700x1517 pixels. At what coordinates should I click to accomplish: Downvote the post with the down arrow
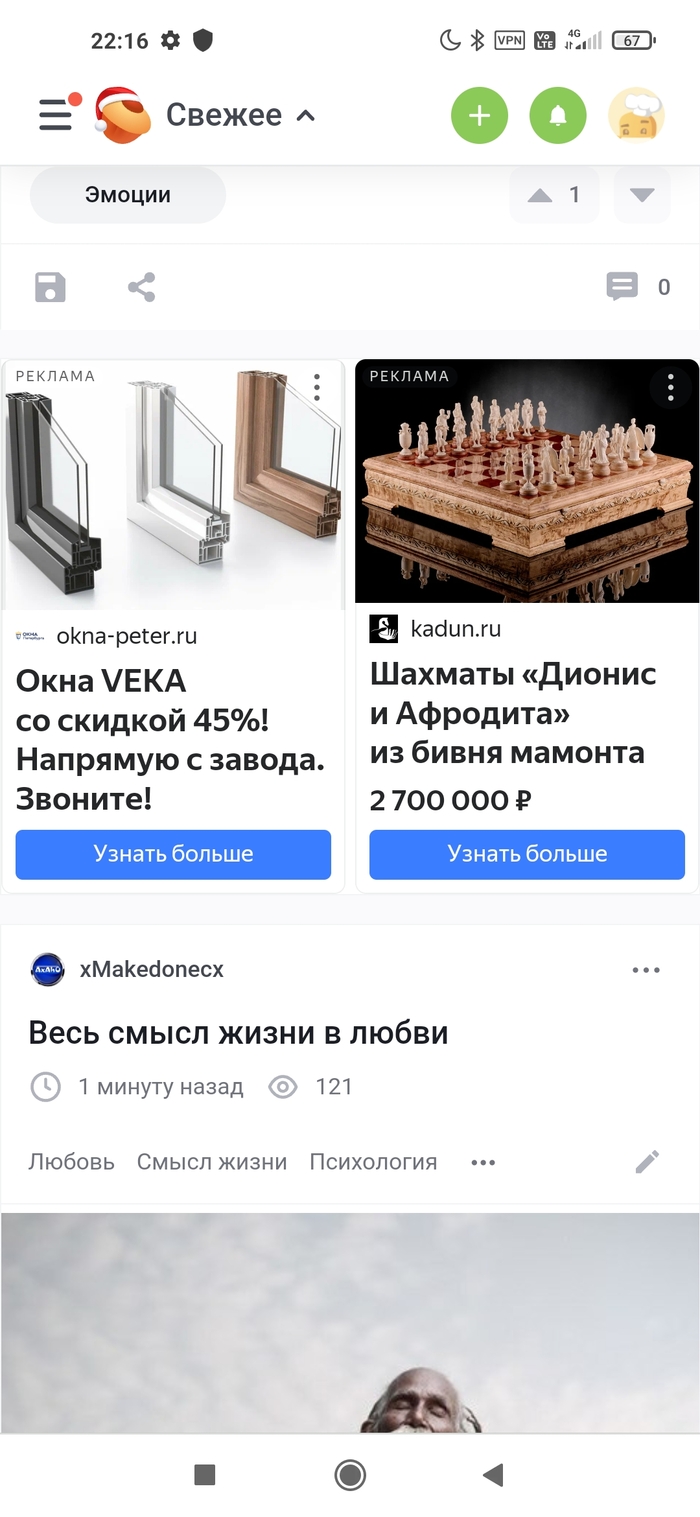tap(642, 195)
